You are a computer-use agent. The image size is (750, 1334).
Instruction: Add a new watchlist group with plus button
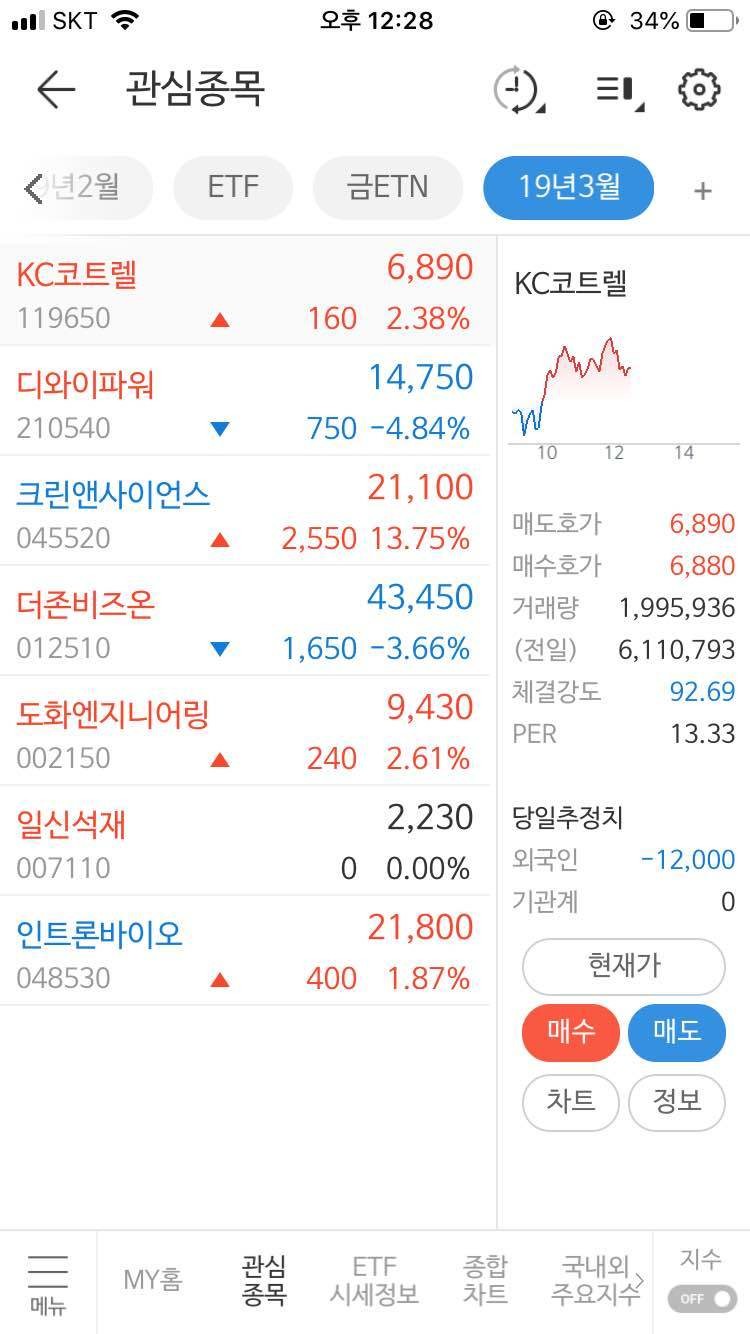click(704, 188)
